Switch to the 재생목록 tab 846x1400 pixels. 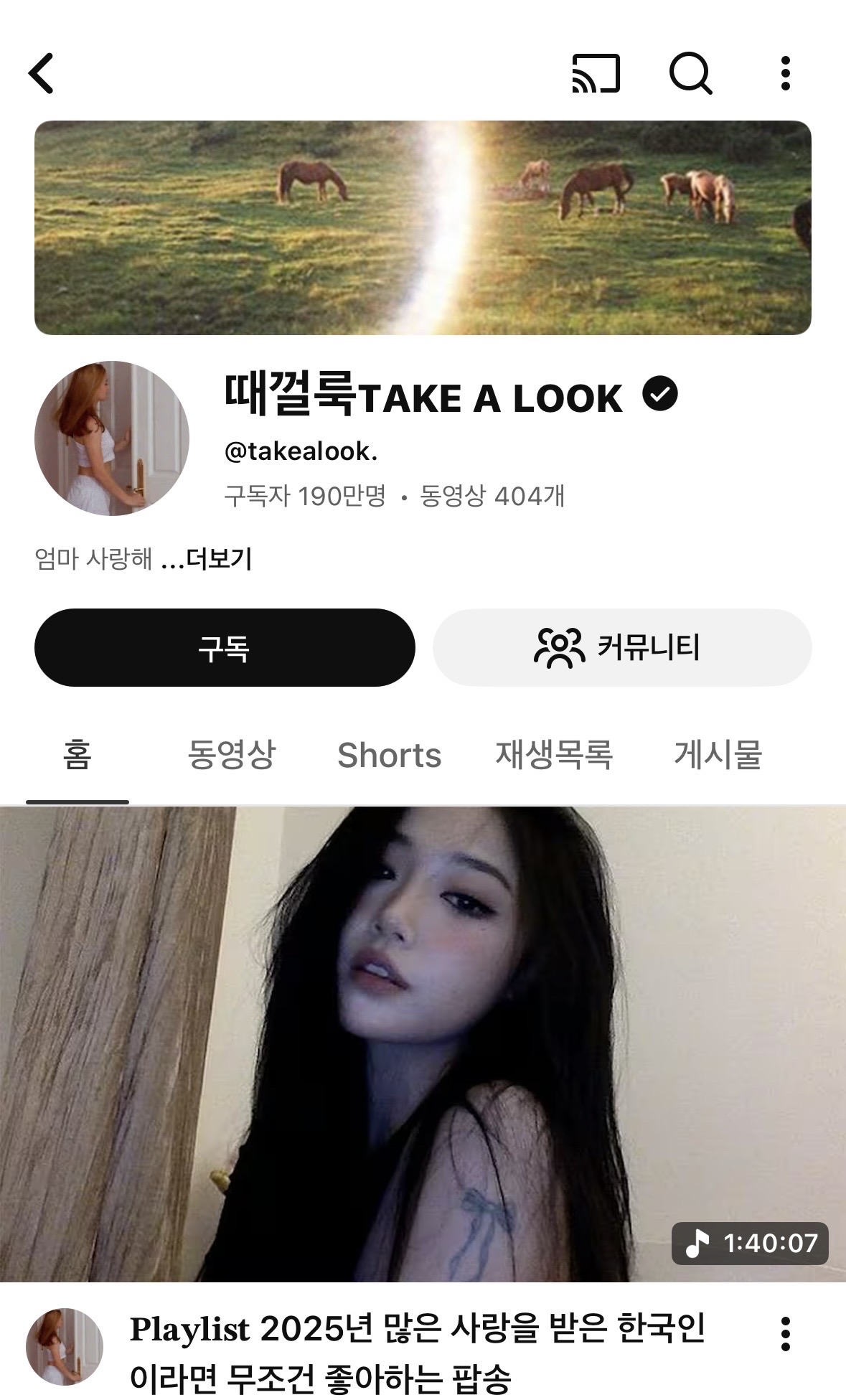[554, 755]
